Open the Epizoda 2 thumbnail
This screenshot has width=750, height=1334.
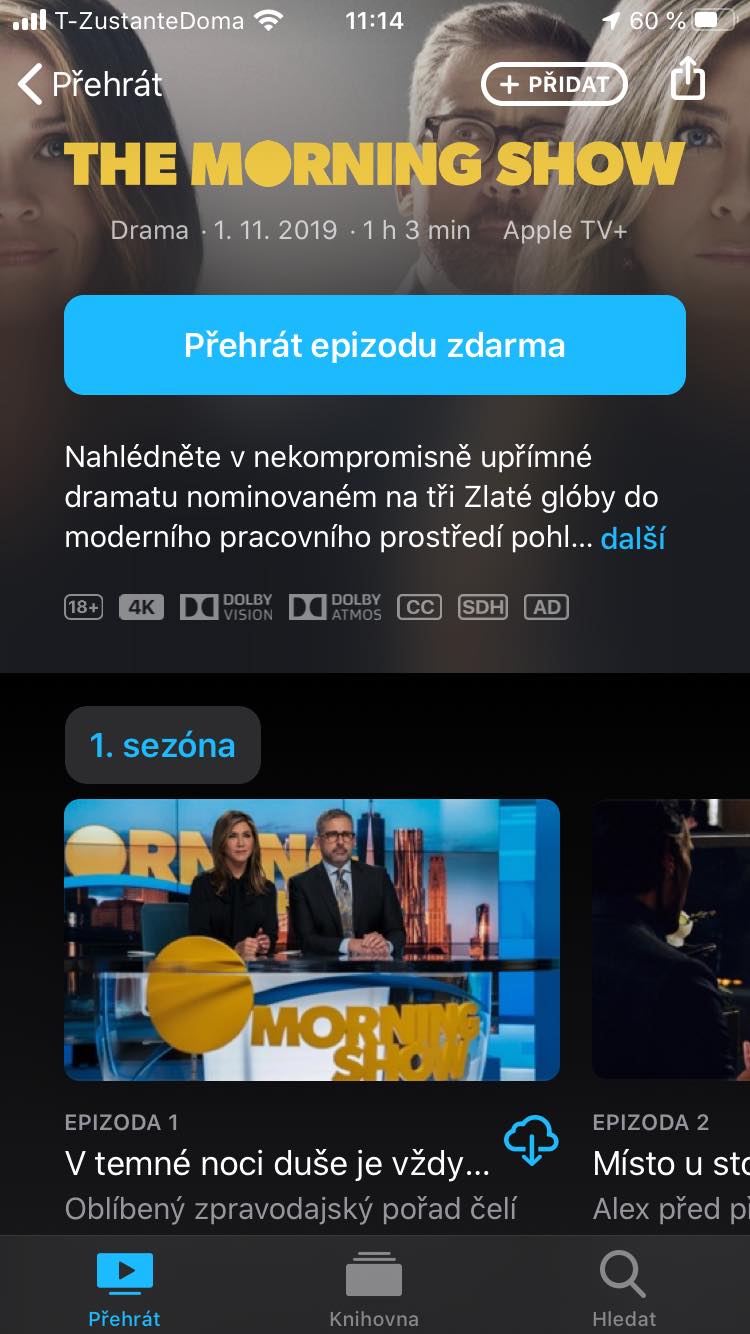pyautogui.click(x=671, y=939)
